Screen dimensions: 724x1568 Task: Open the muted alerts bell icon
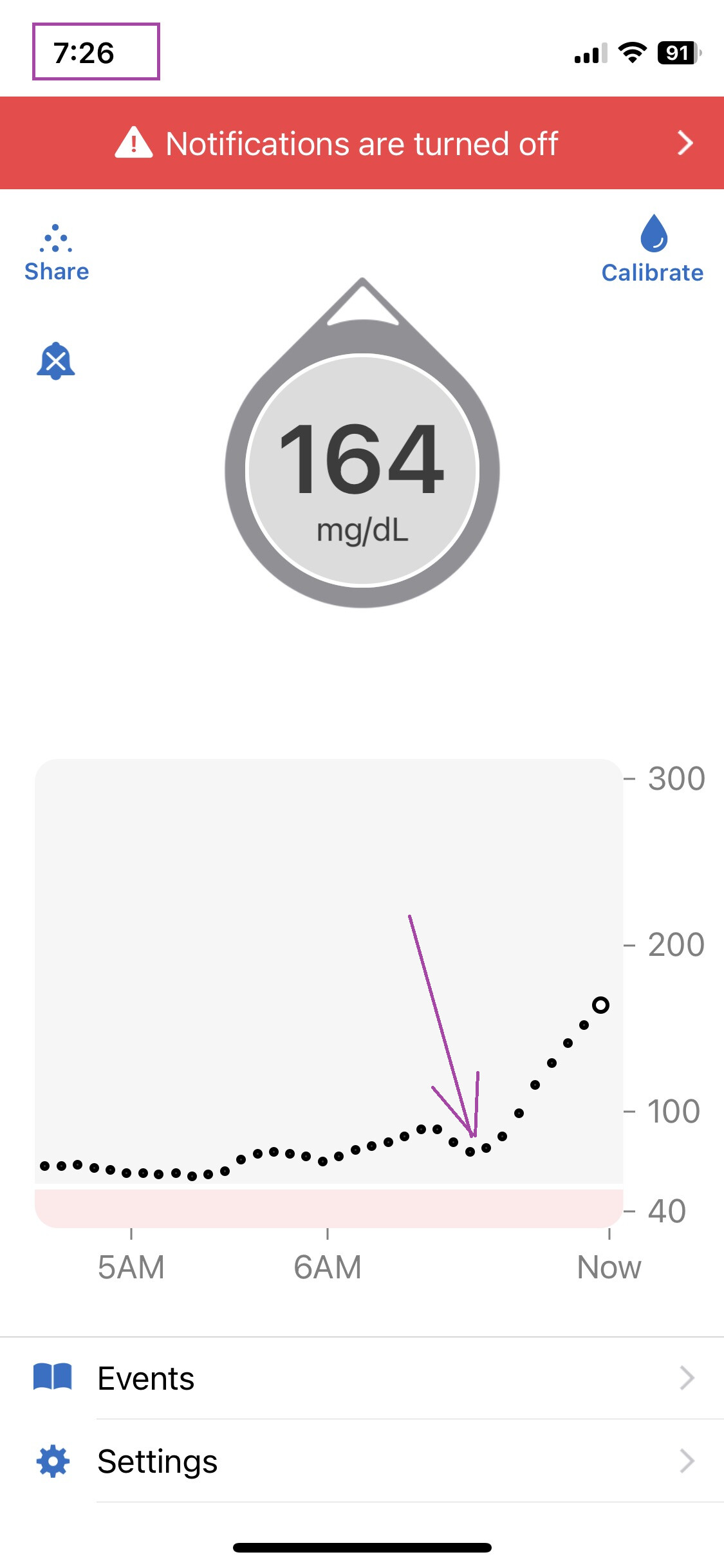[56, 360]
